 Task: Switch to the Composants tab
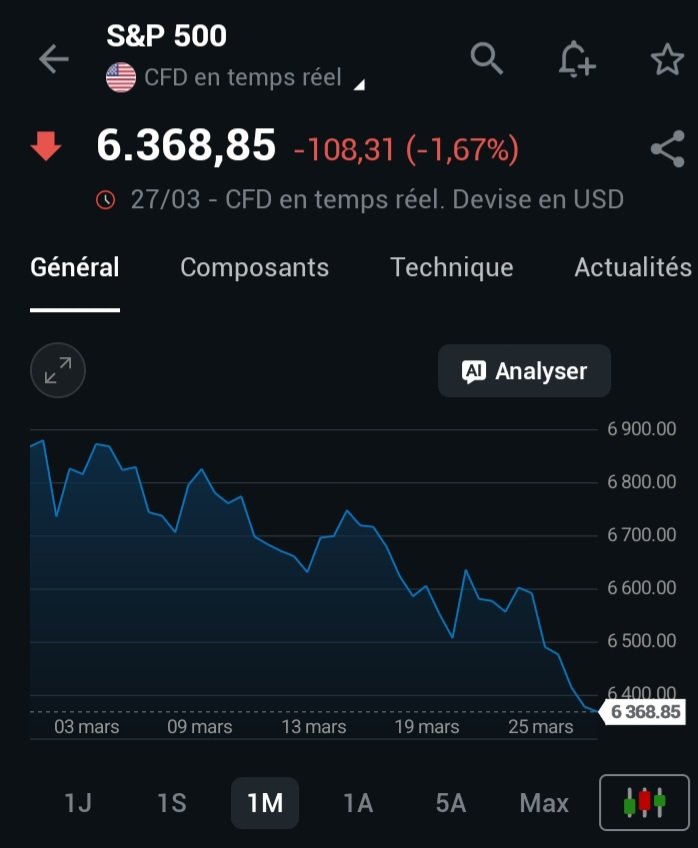(254, 267)
